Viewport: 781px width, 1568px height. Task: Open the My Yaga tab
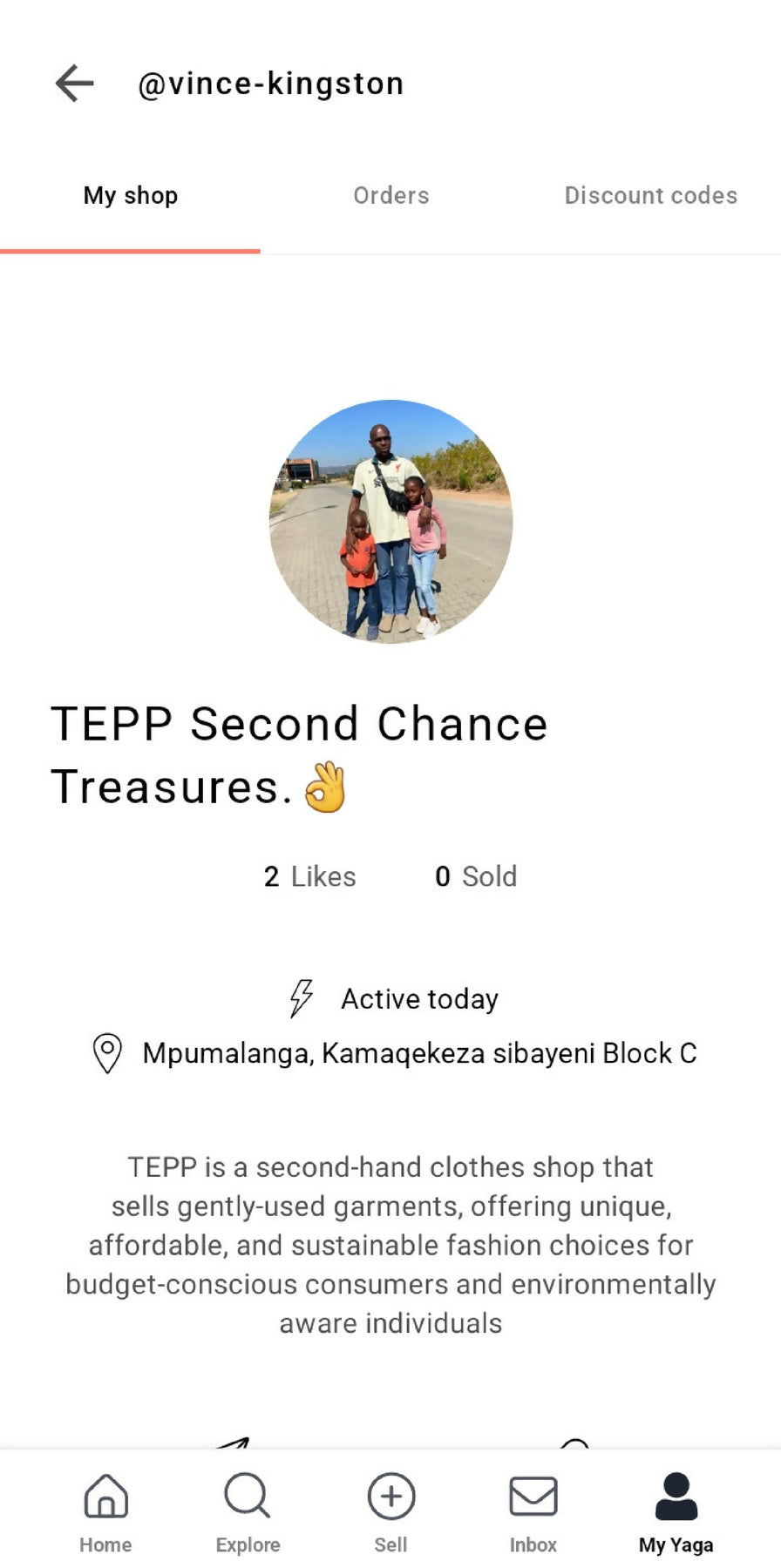[x=676, y=1512]
